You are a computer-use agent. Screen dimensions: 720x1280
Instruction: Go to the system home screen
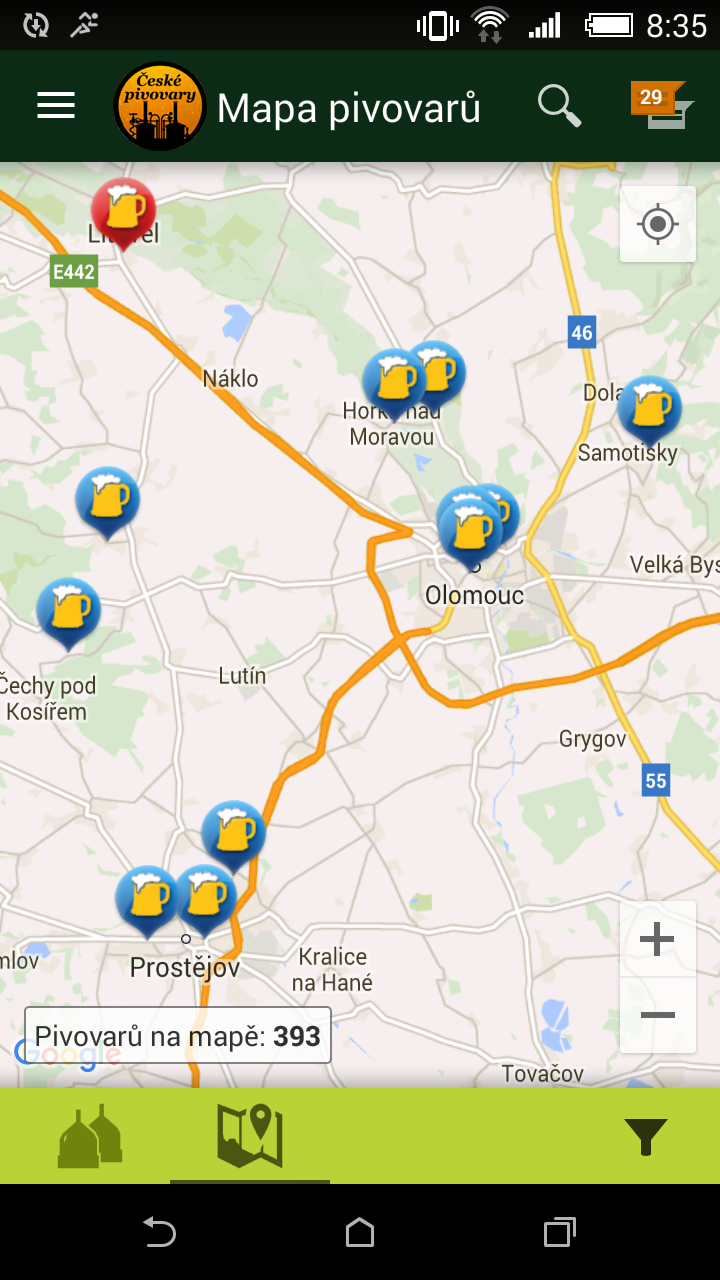coord(360,1232)
